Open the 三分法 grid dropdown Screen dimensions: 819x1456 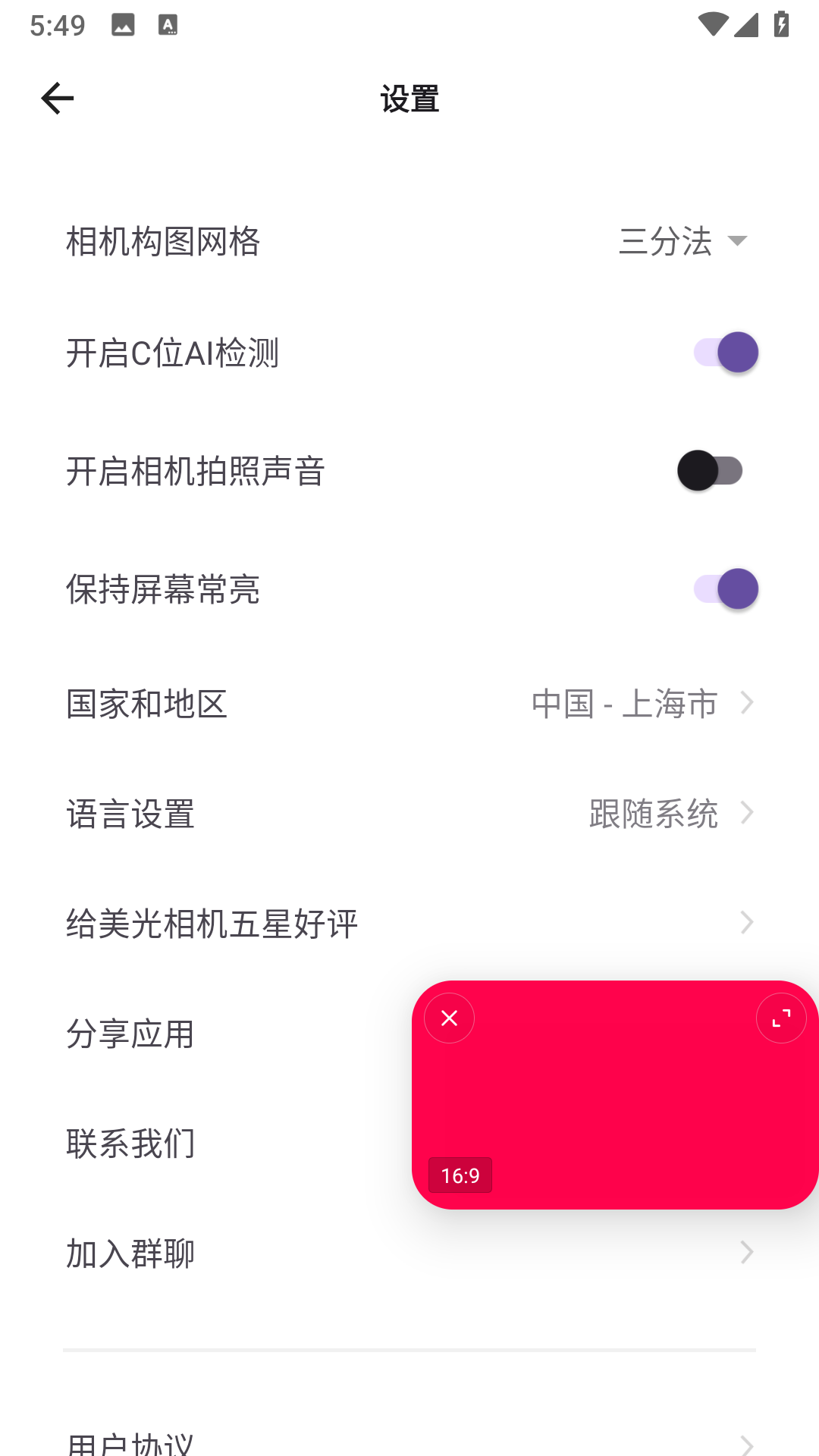(681, 241)
